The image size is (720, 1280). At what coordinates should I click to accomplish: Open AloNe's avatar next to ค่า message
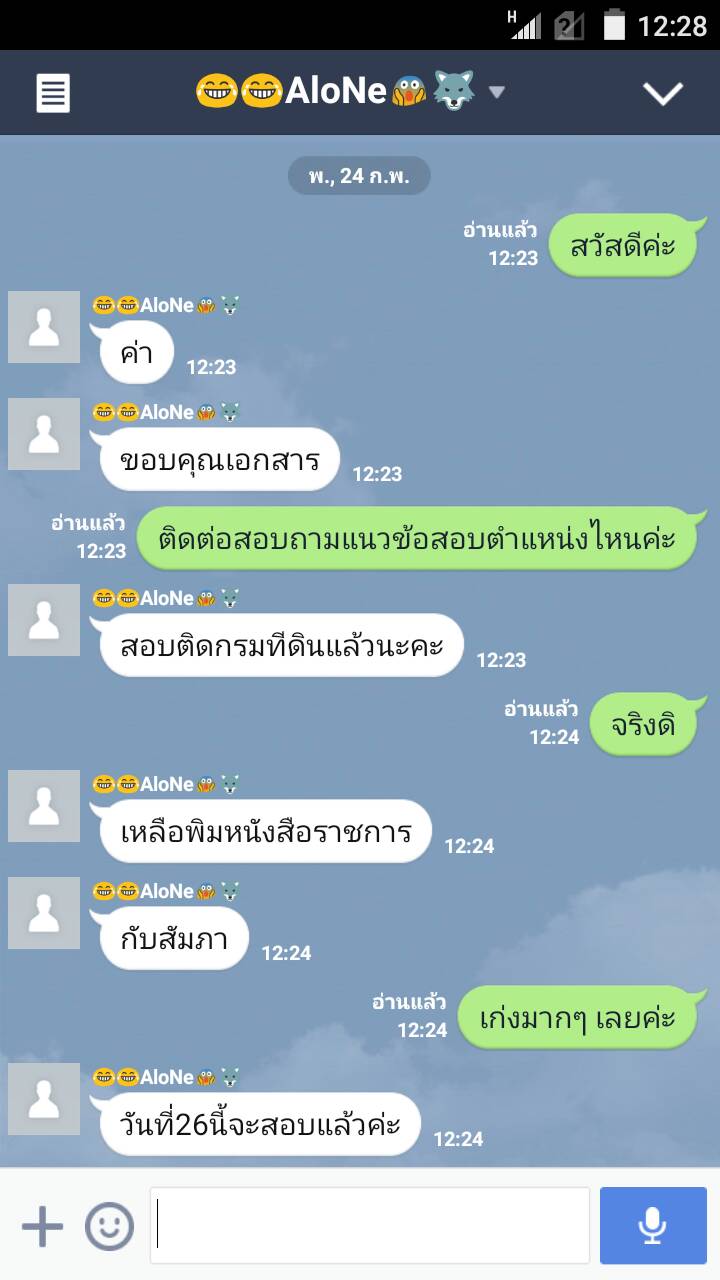coord(44,327)
